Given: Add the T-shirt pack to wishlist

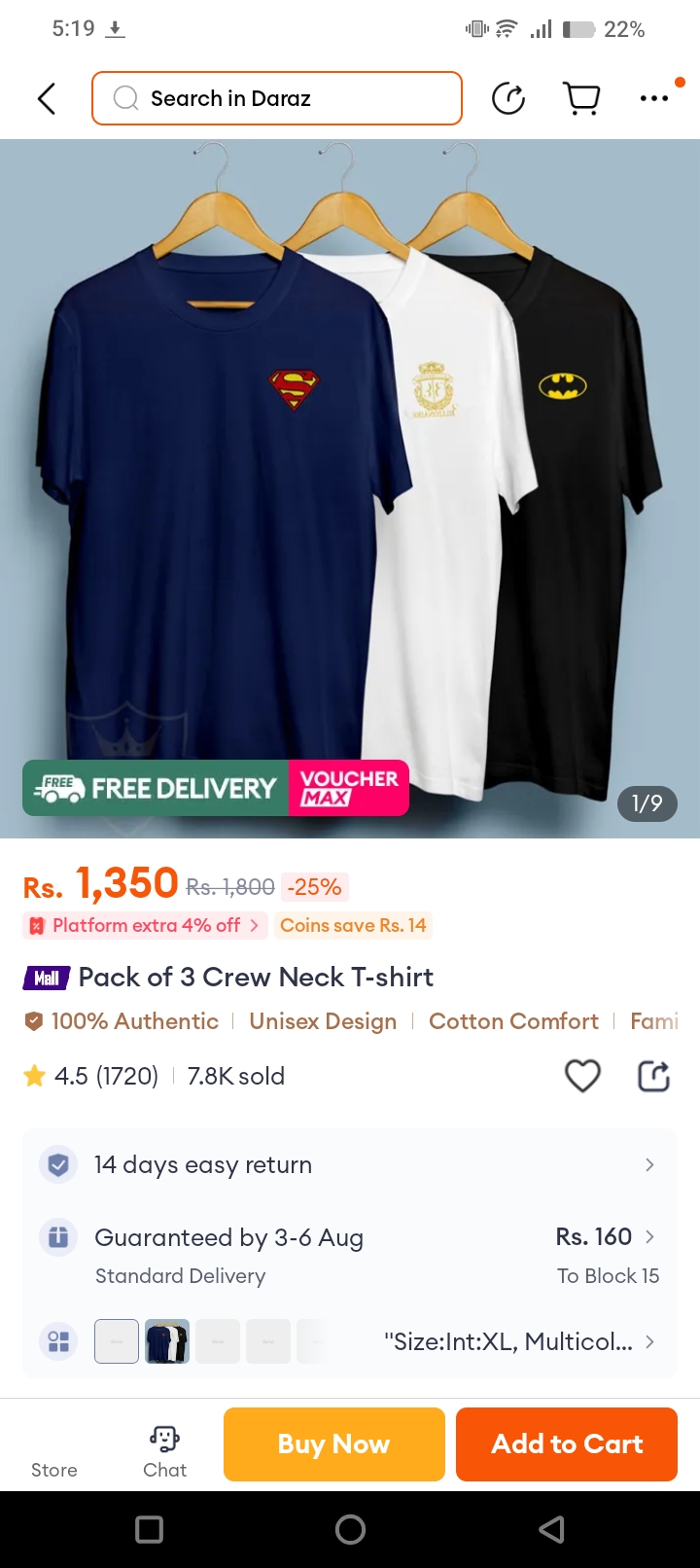Looking at the screenshot, I should (582, 1076).
